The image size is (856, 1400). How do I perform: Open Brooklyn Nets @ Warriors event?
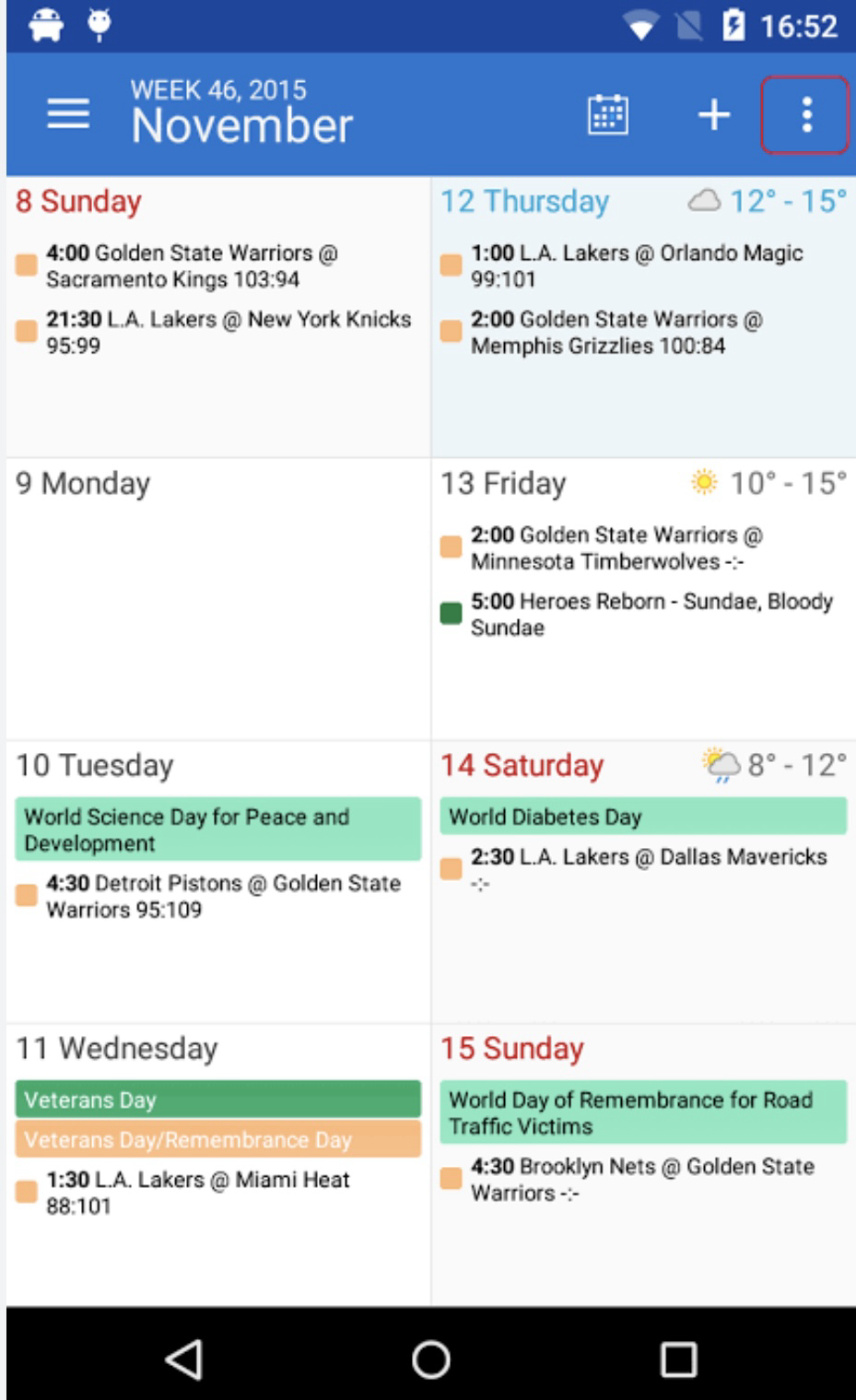coord(642,1179)
